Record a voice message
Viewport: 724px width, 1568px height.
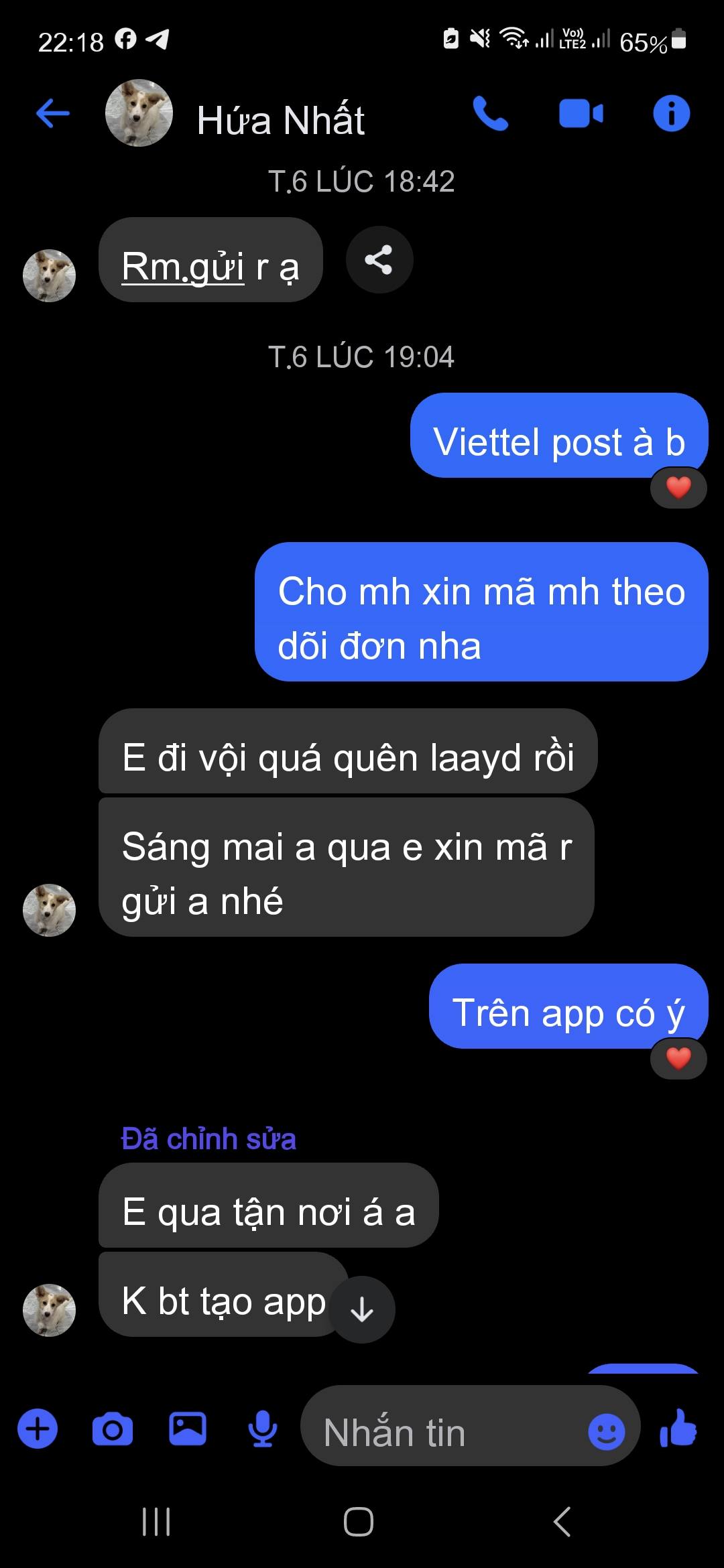click(x=263, y=1429)
